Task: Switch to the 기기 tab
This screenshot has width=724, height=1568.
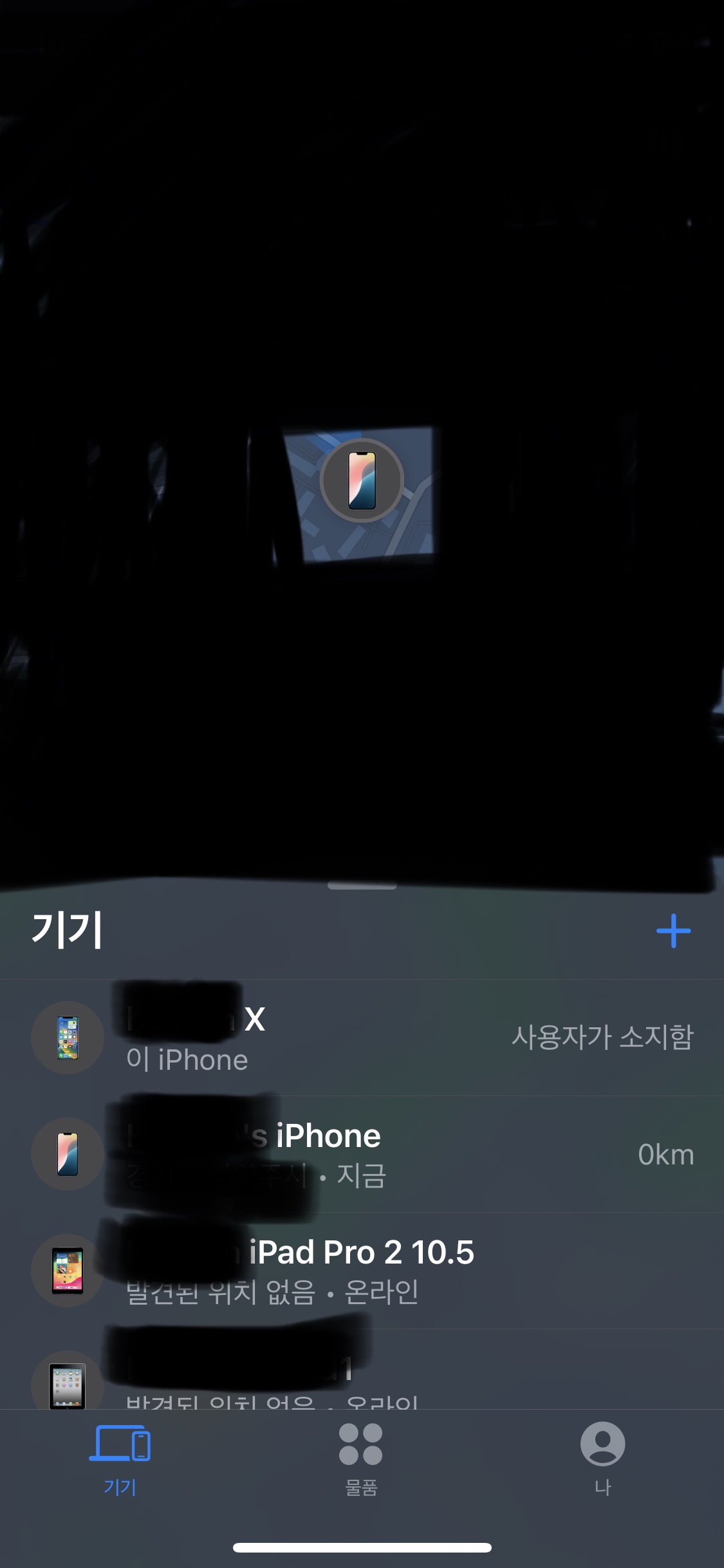Action: point(120,1459)
